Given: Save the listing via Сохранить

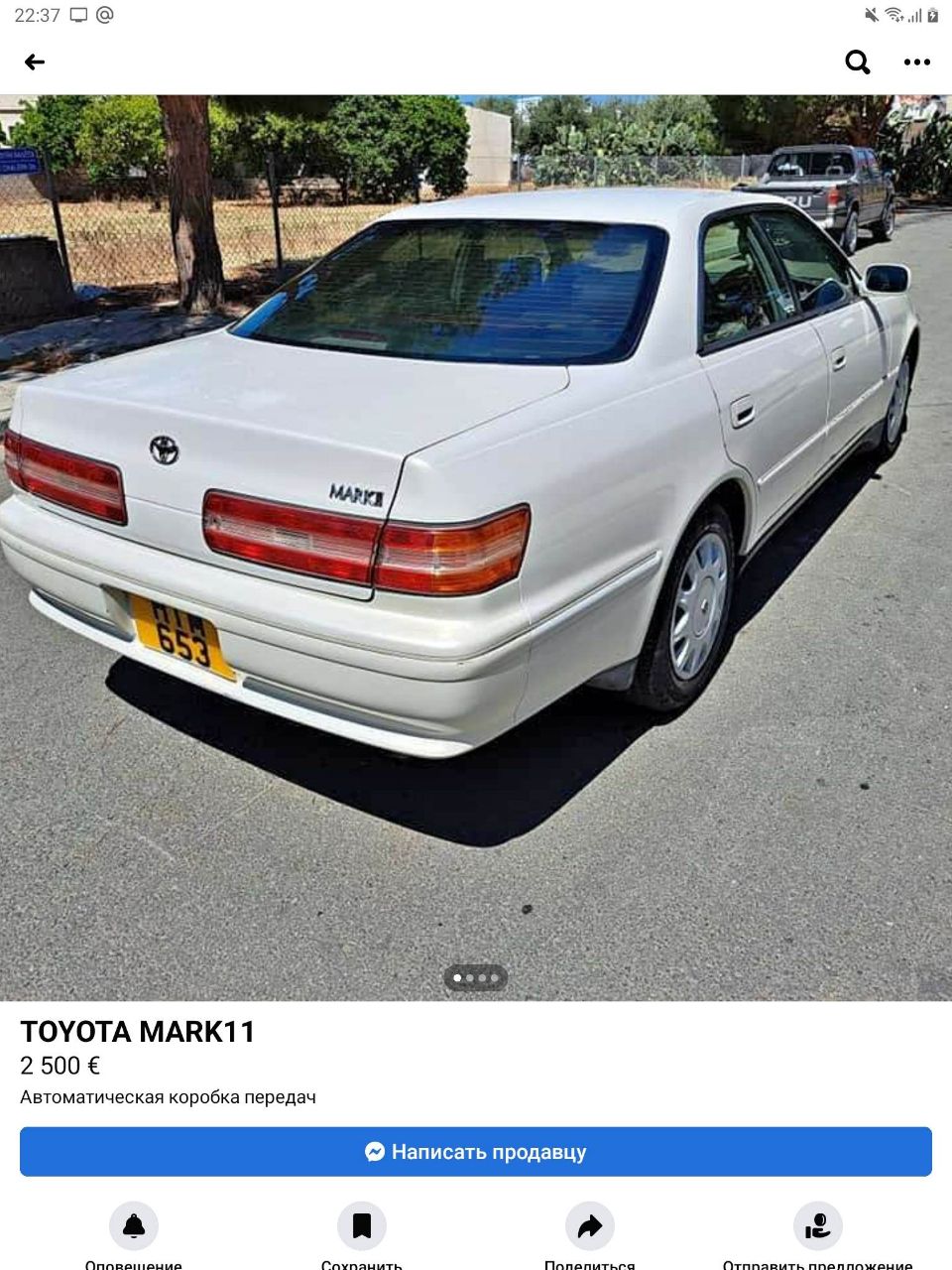Looking at the screenshot, I should pos(362,1227).
